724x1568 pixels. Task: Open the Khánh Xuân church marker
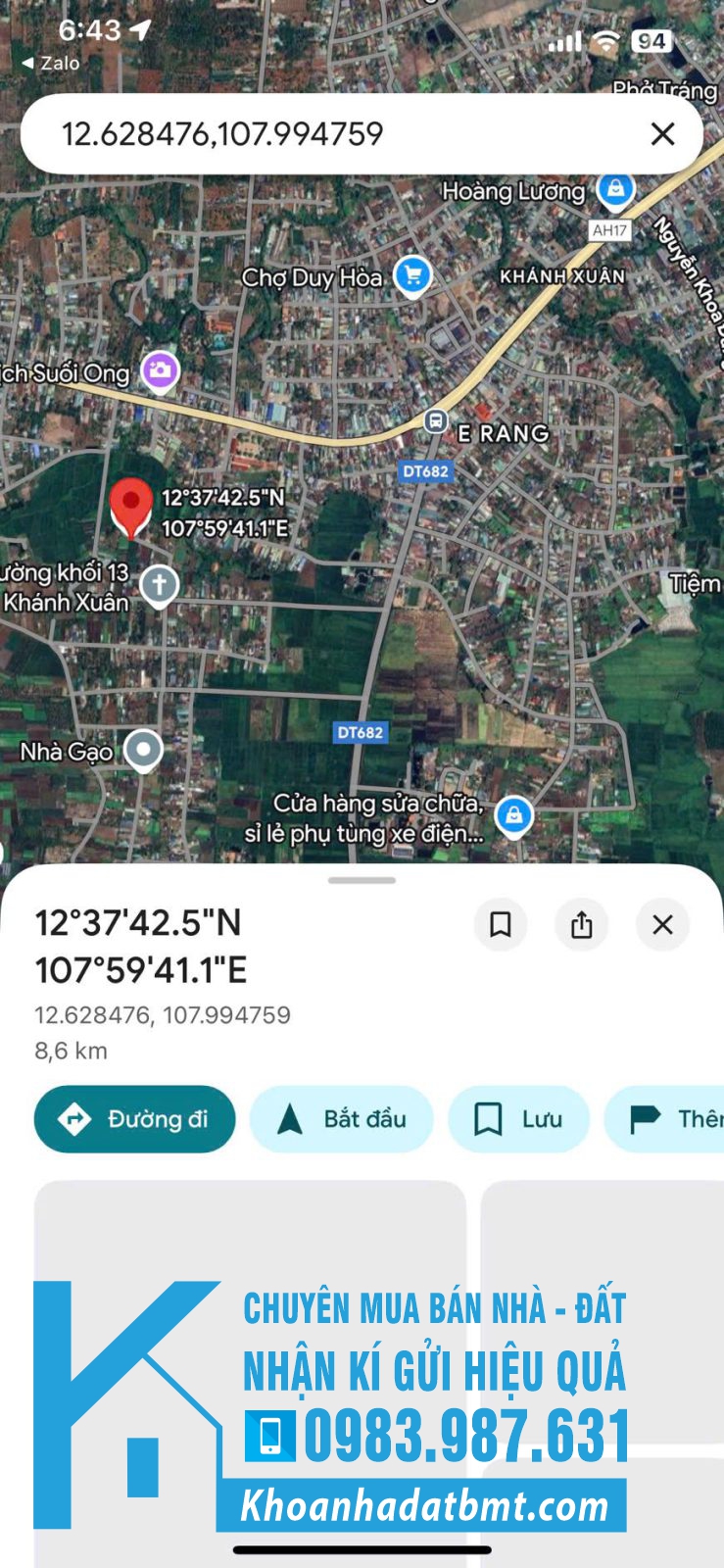159,585
